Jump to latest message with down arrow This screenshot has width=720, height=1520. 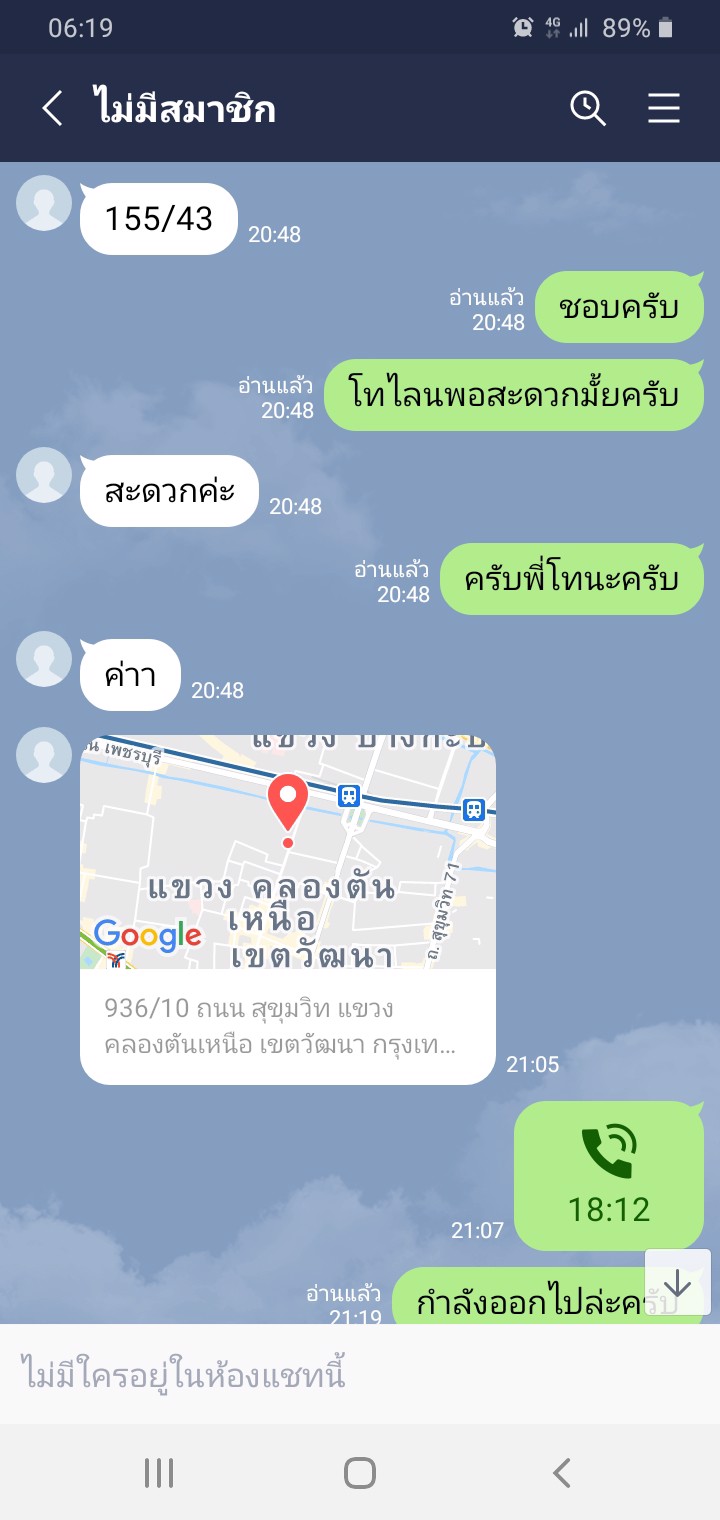point(678,1283)
